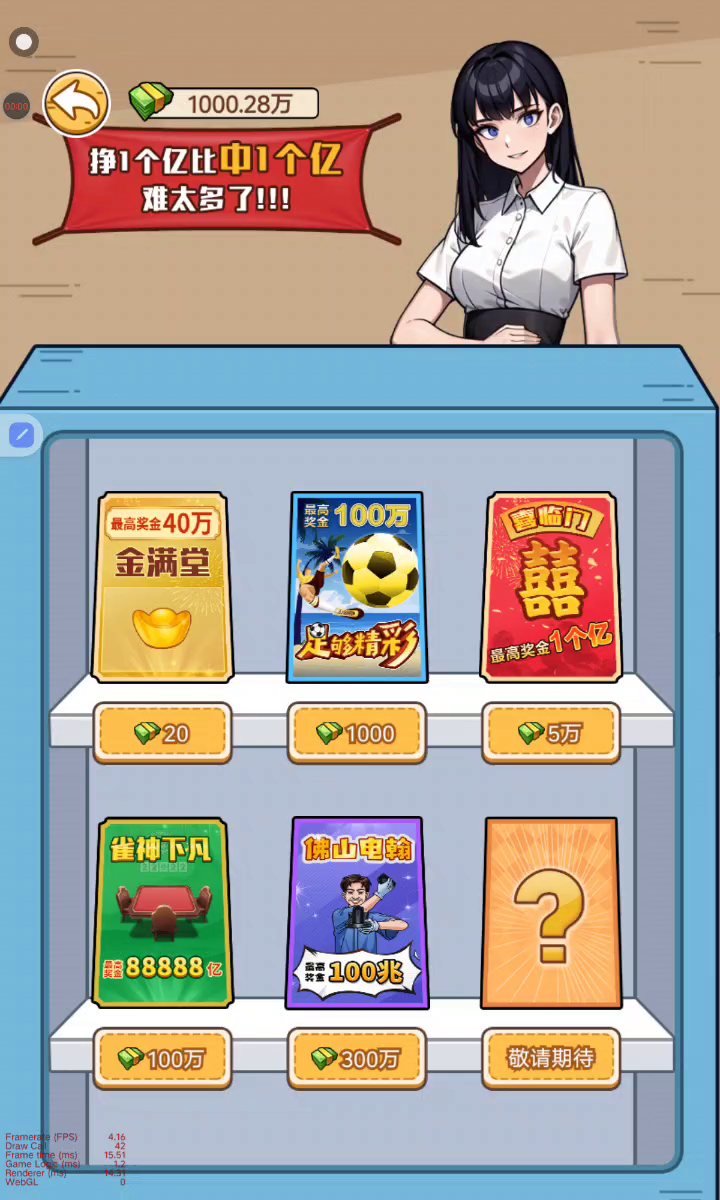
Task: Select the 雀神下凡 mahjong card
Action: coord(162,912)
